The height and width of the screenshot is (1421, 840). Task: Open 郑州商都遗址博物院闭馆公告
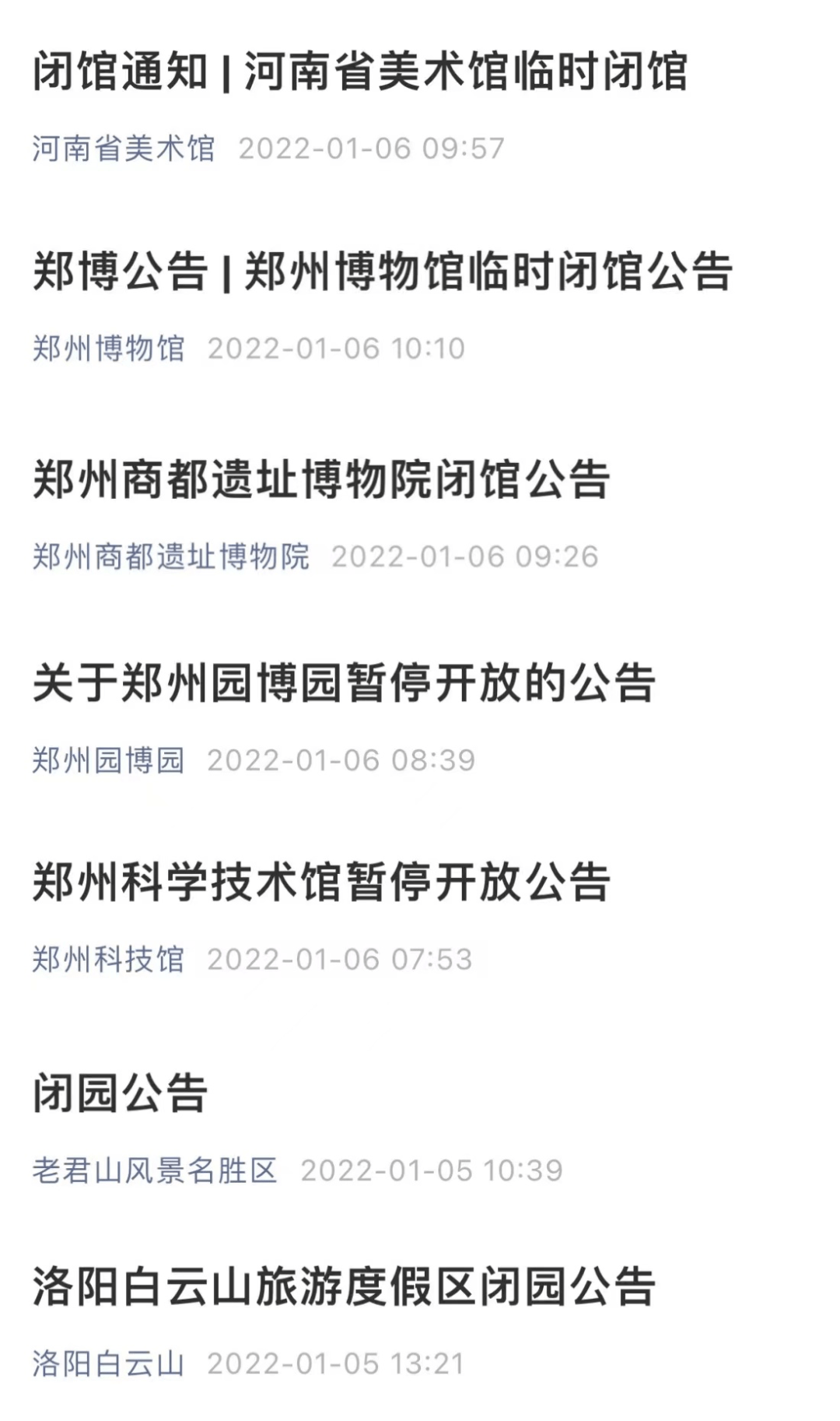320,479
